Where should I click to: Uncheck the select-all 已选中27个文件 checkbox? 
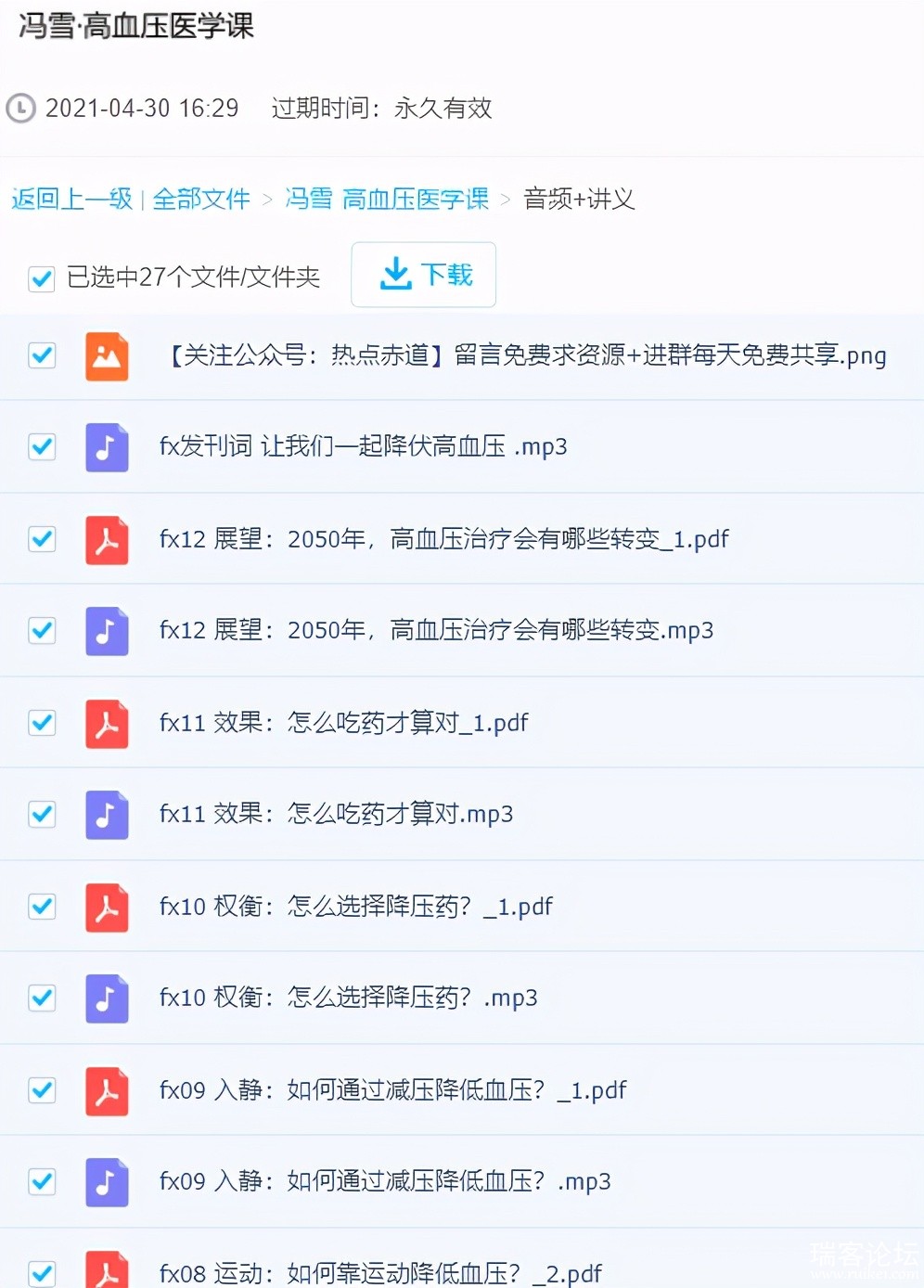(x=42, y=278)
